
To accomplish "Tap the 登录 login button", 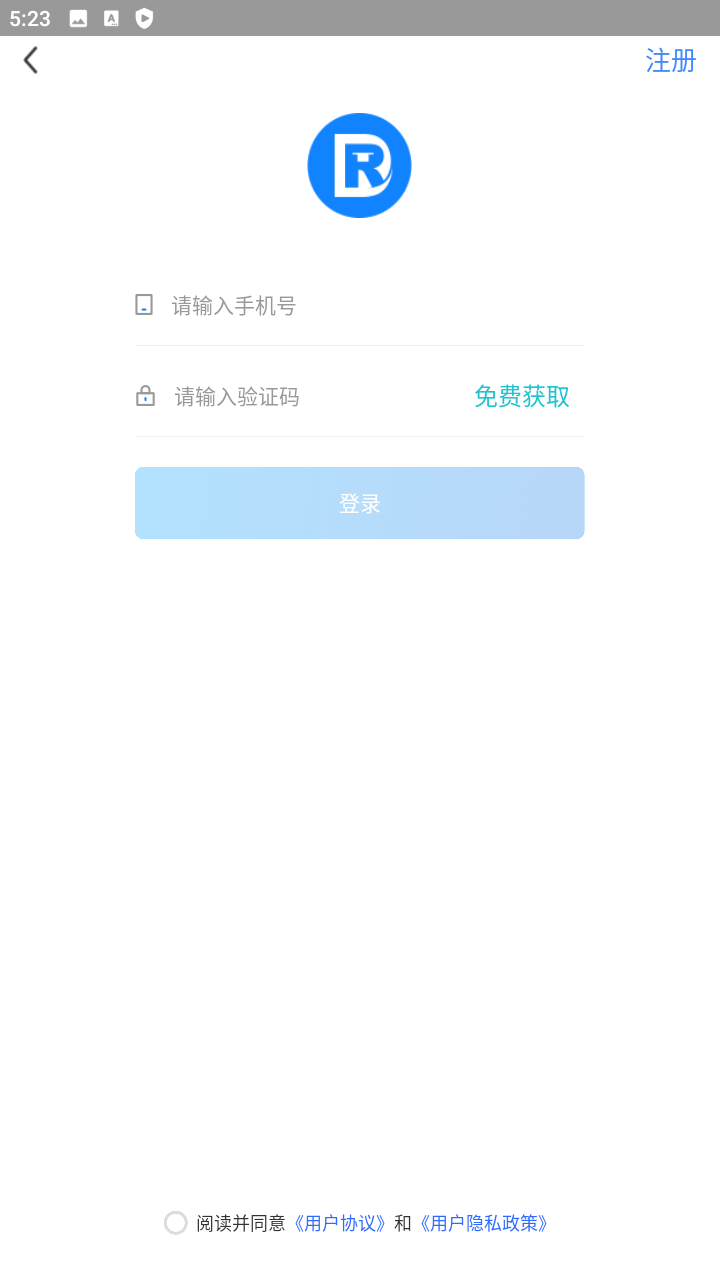I will (359, 503).
